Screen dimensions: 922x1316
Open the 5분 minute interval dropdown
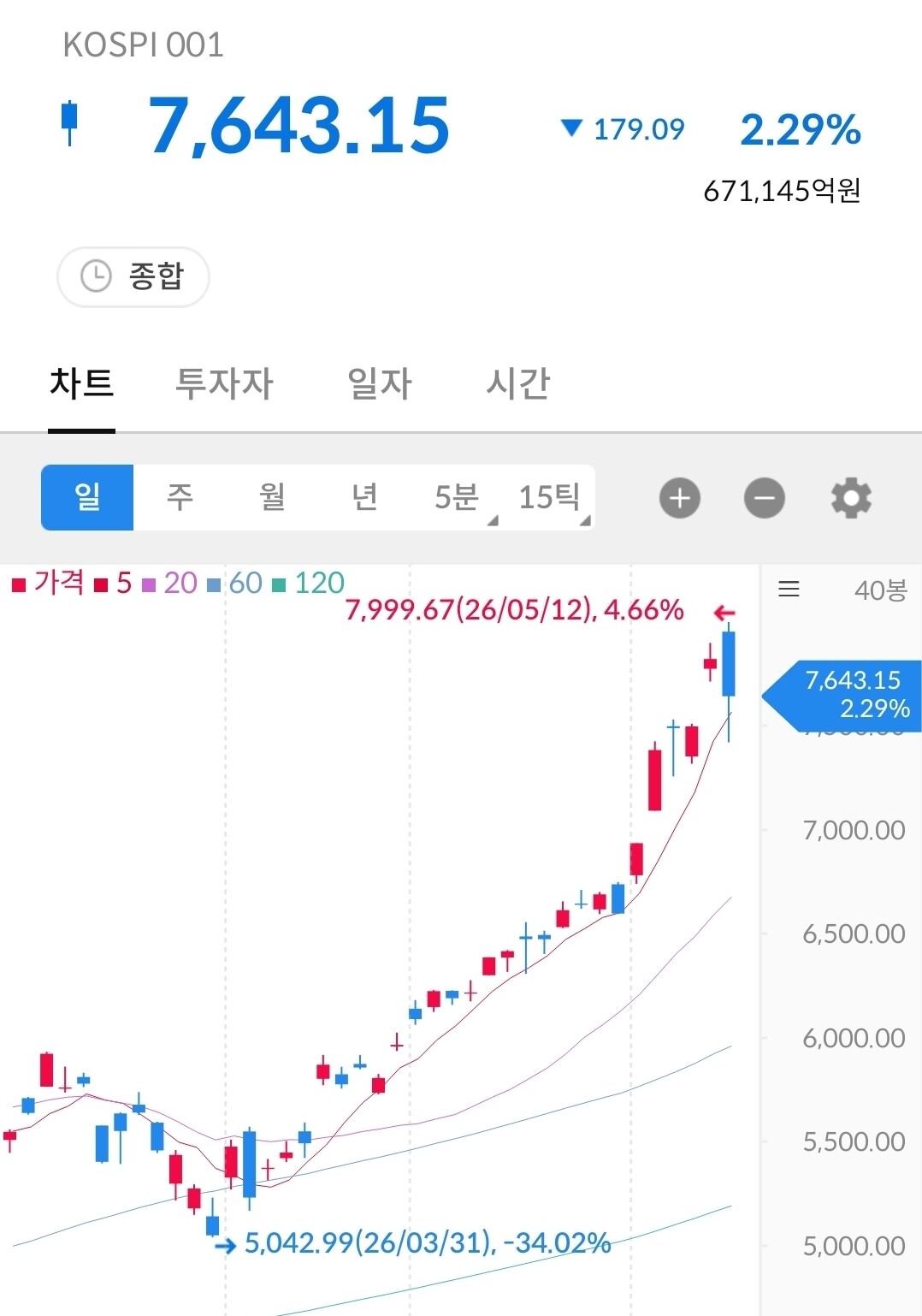click(457, 497)
